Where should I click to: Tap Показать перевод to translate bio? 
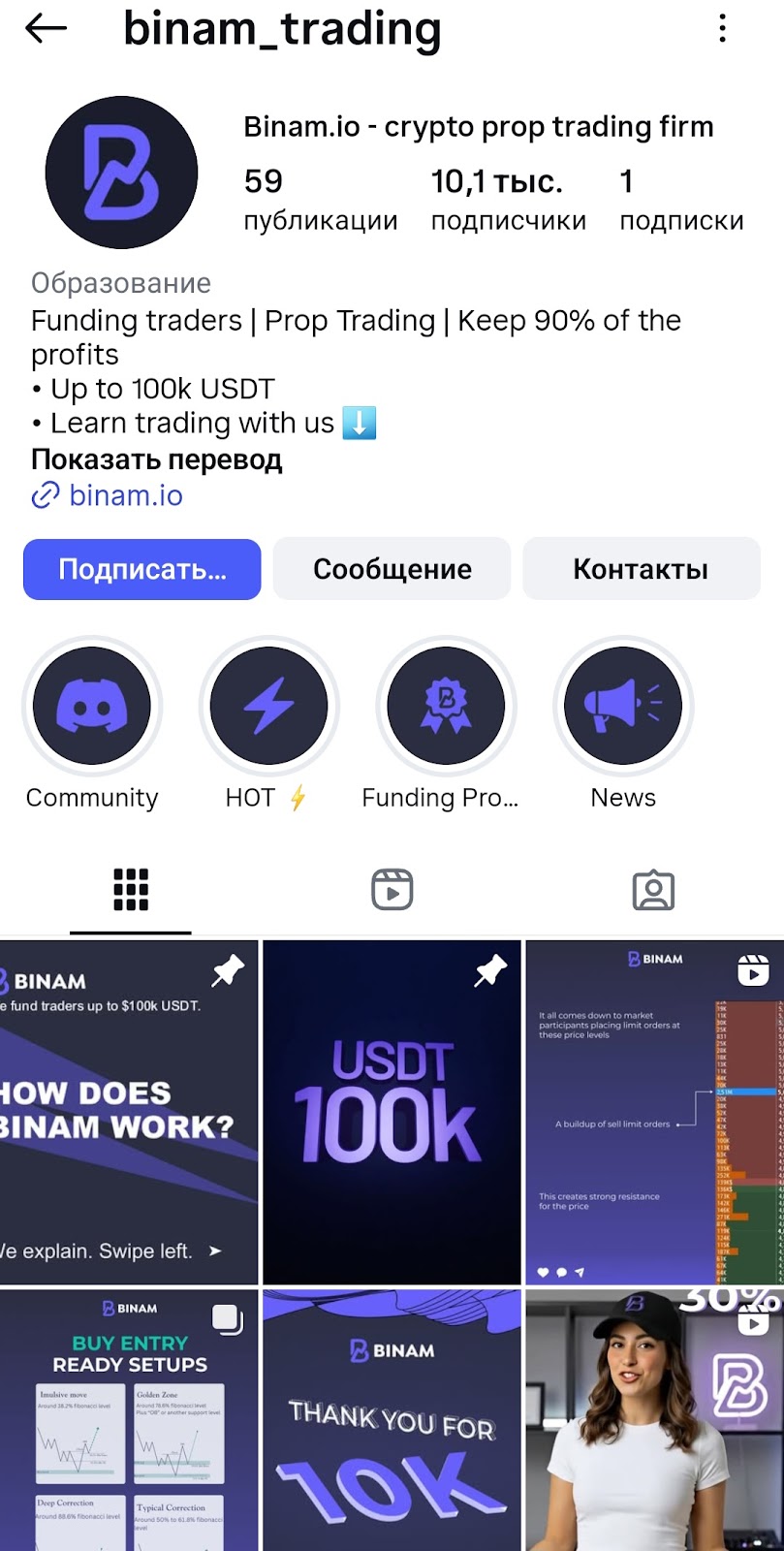point(156,459)
